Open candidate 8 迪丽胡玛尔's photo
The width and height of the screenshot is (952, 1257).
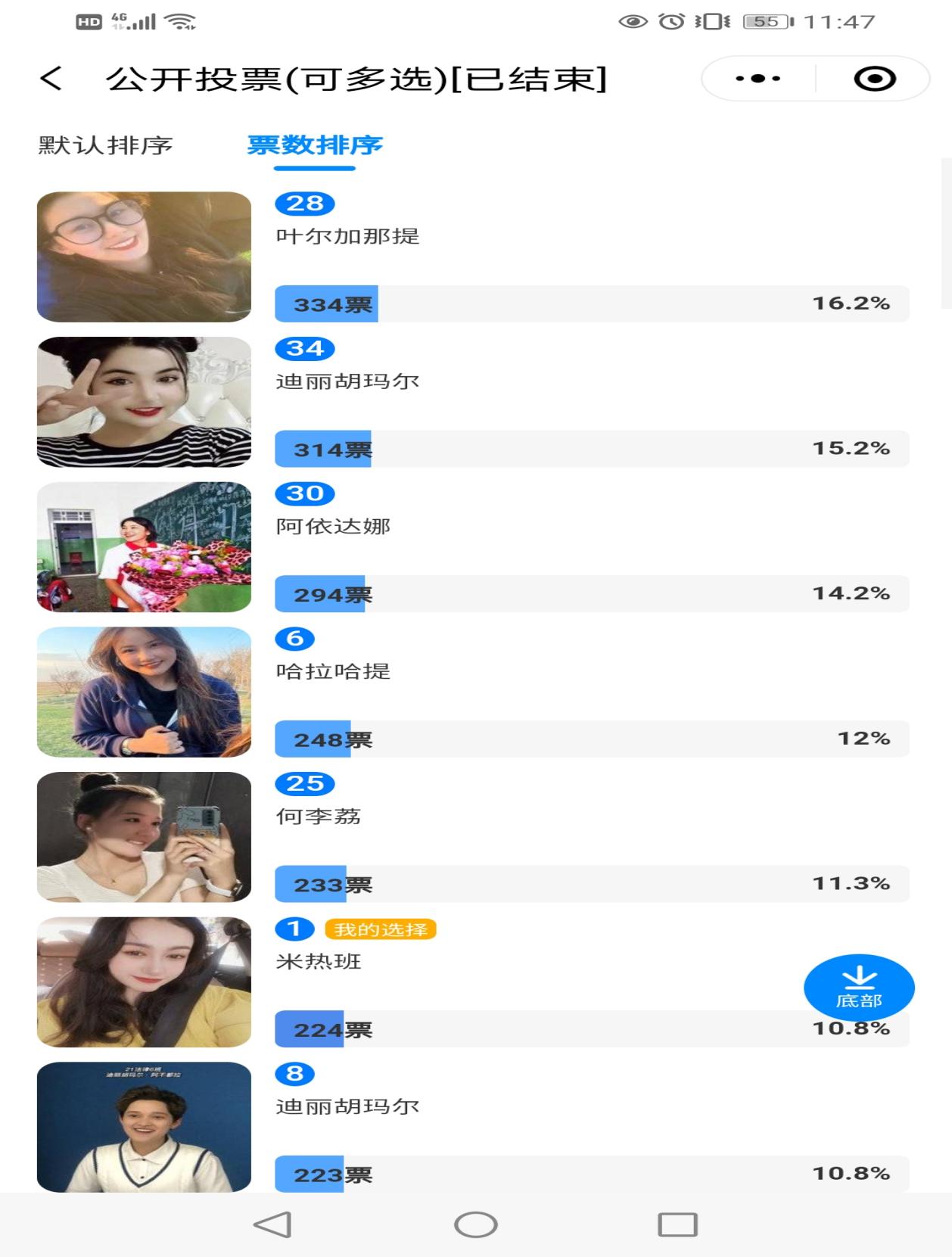click(x=144, y=1127)
